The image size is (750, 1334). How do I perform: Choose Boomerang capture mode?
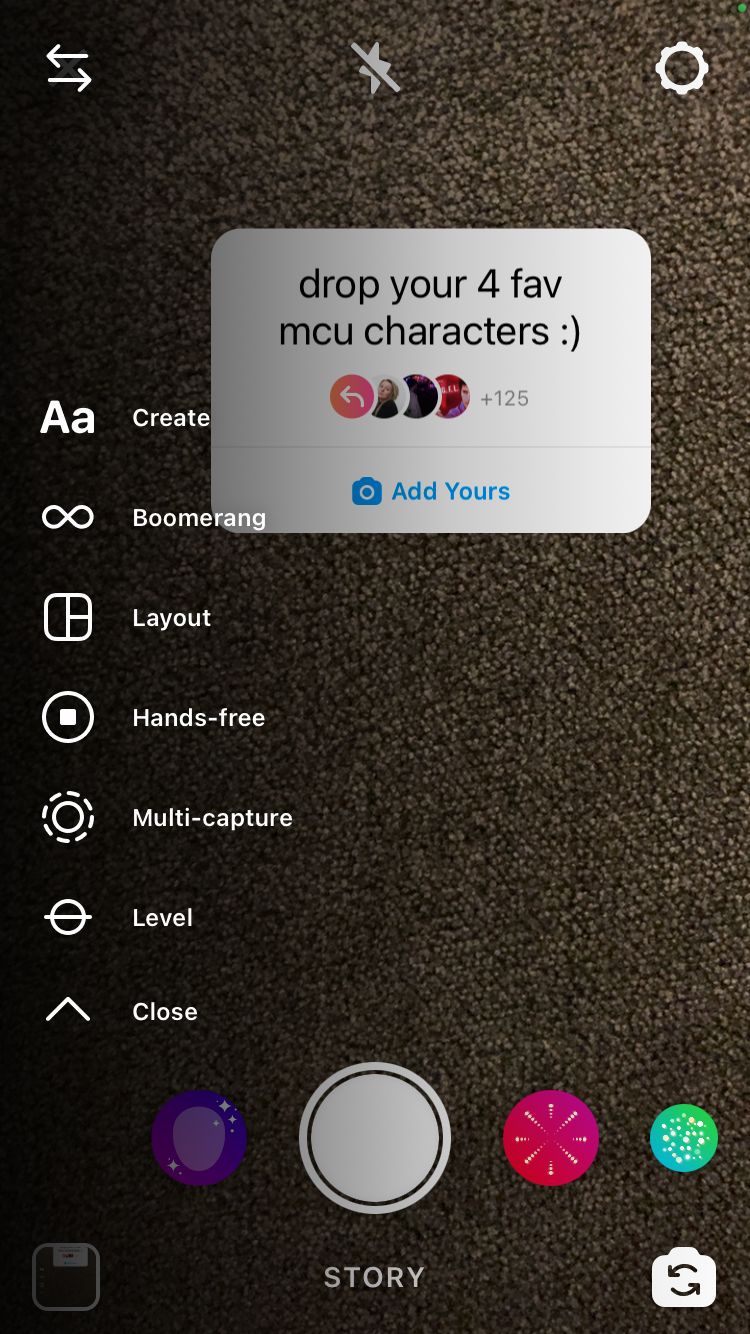tap(68, 517)
